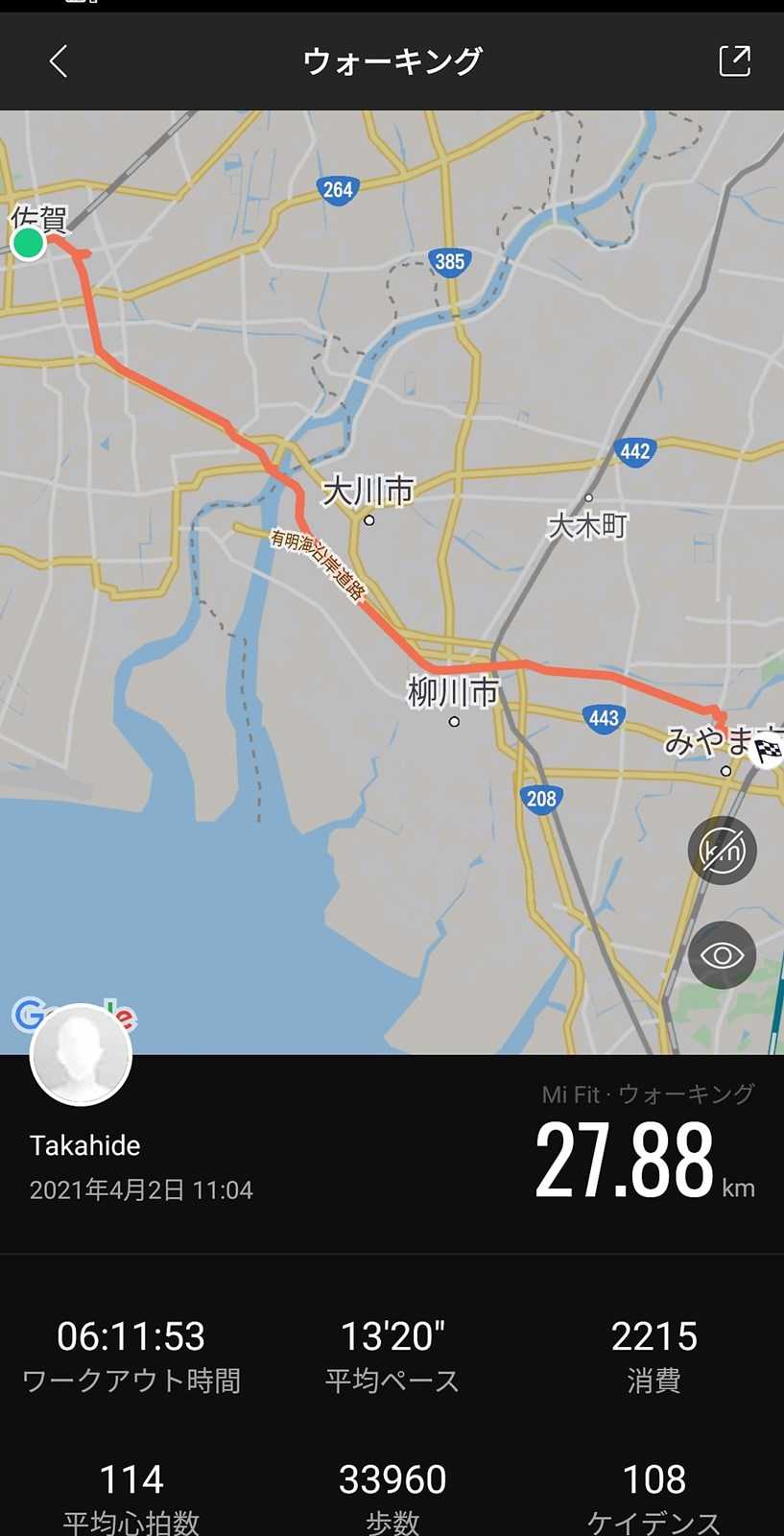Share this walking workout
This screenshot has height=1536, width=784.
pyautogui.click(x=734, y=60)
